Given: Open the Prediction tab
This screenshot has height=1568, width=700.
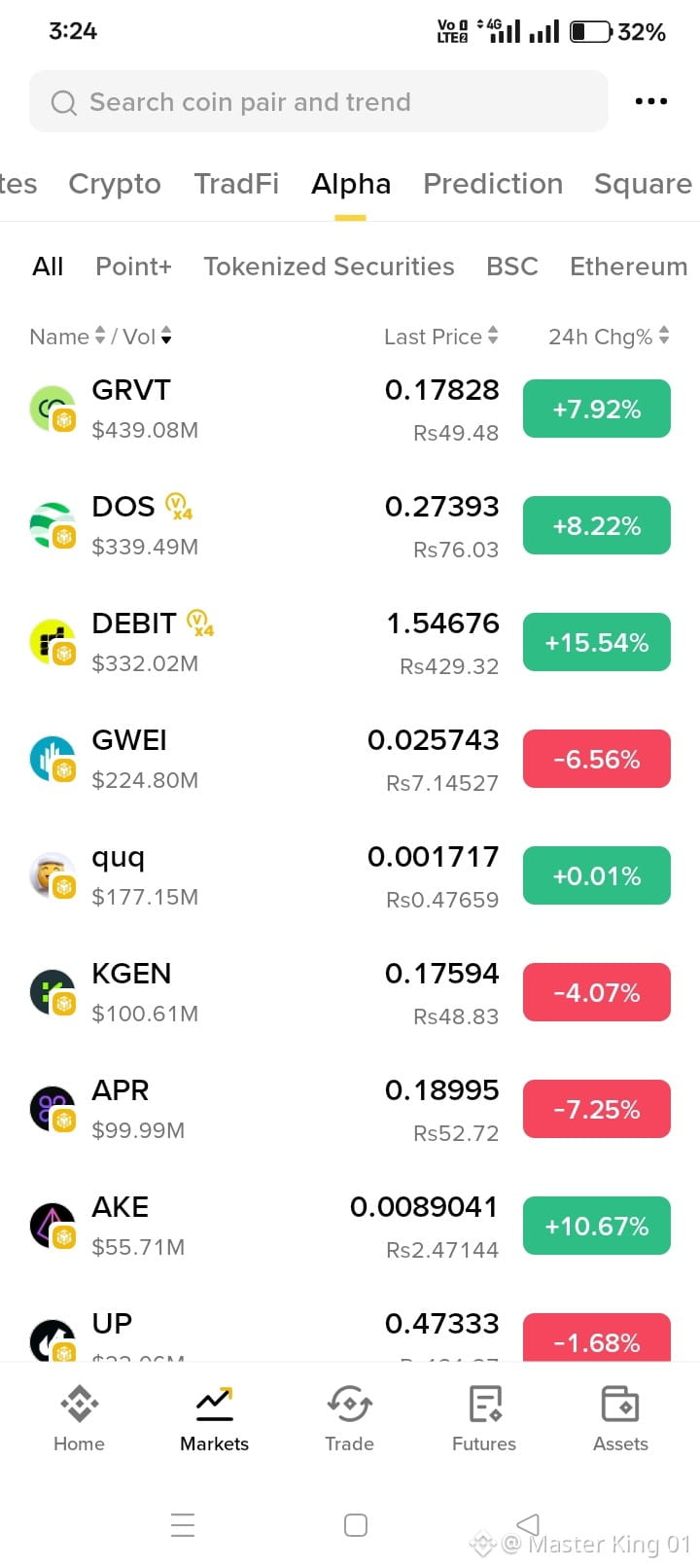Looking at the screenshot, I should [x=493, y=184].
